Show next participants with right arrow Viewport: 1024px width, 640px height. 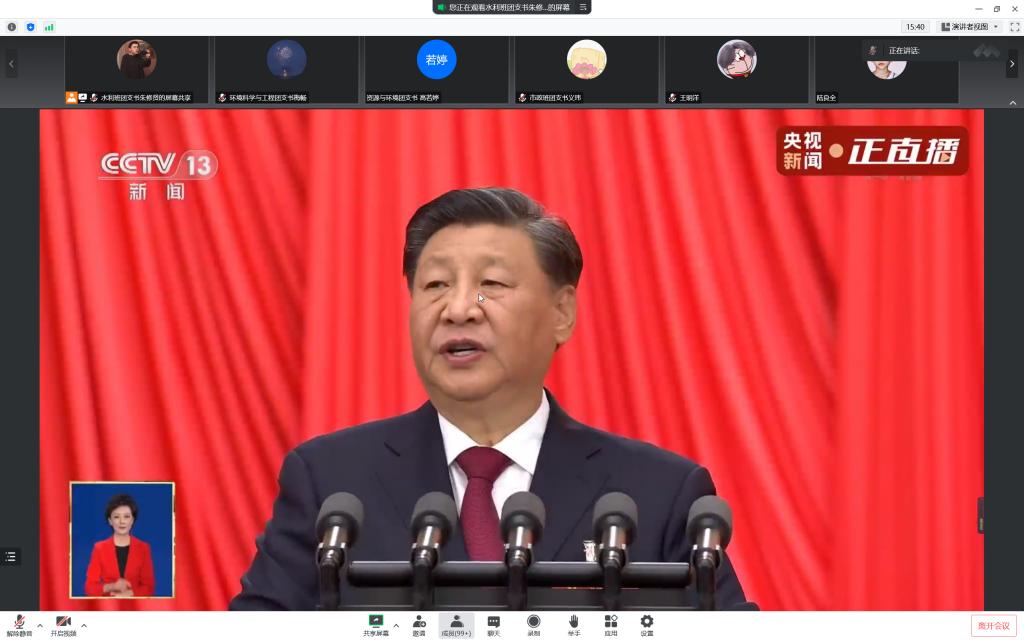[1012, 63]
